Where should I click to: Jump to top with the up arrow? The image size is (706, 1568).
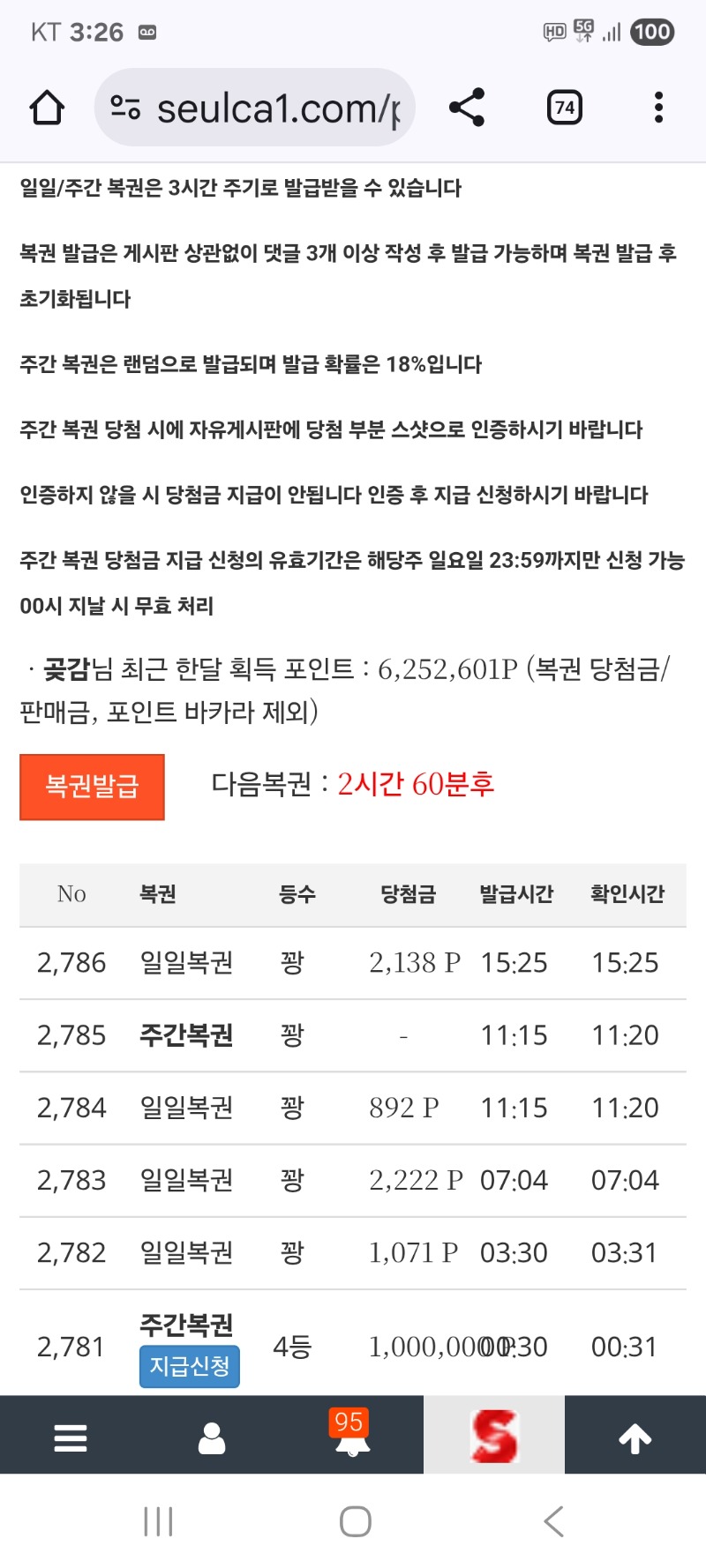click(x=635, y=1437)
